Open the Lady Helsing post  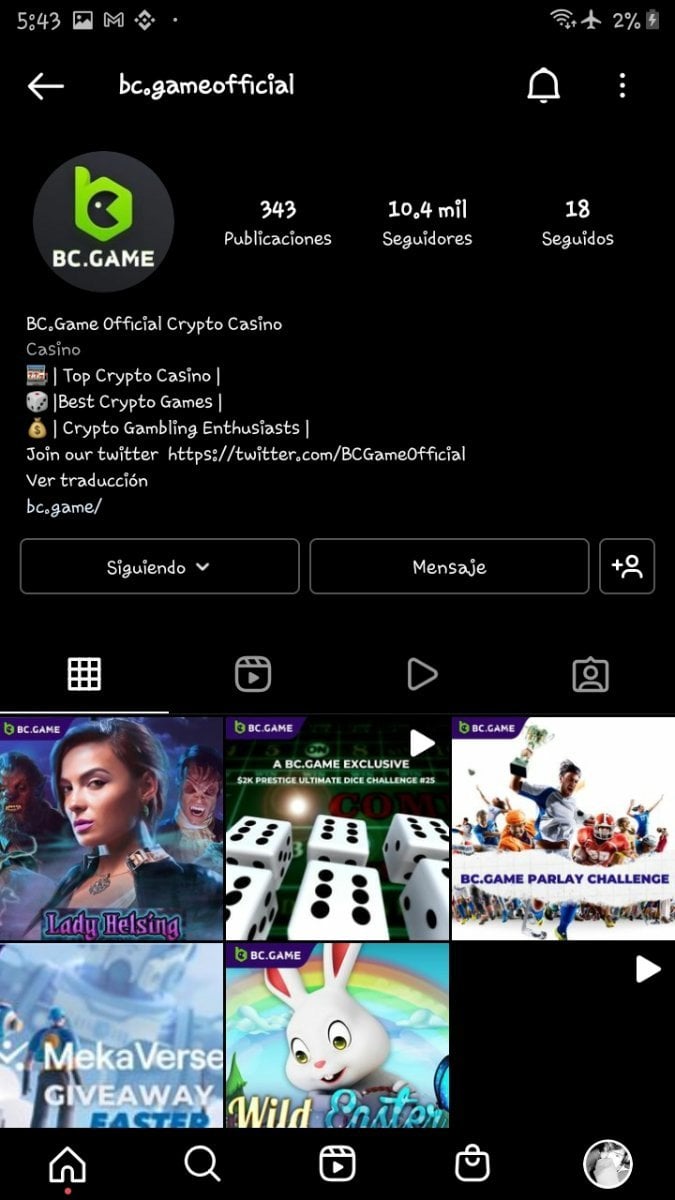tap(111, 828)
